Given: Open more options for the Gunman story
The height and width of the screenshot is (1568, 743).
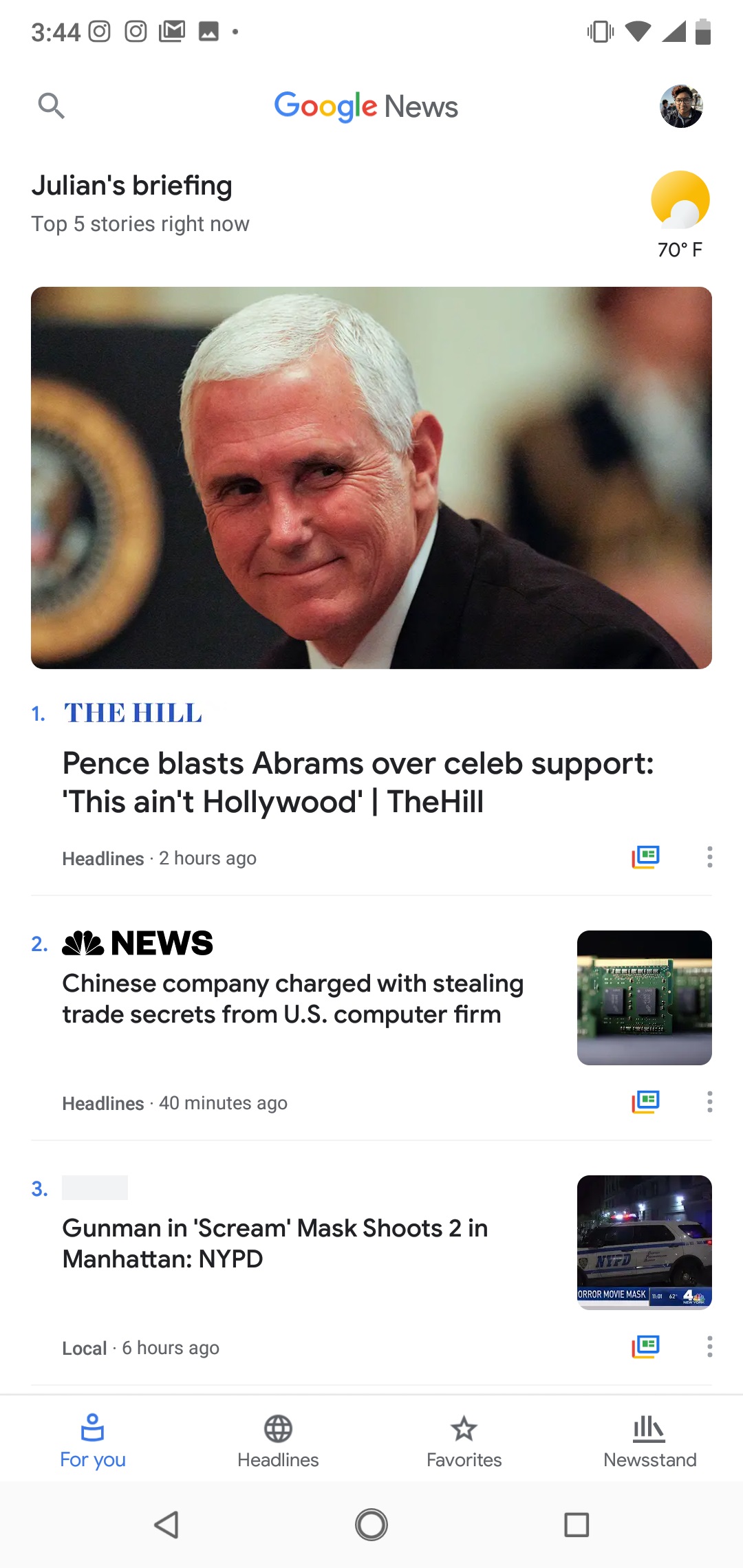Looking at the screenshot, I should tap(709, 1347).
